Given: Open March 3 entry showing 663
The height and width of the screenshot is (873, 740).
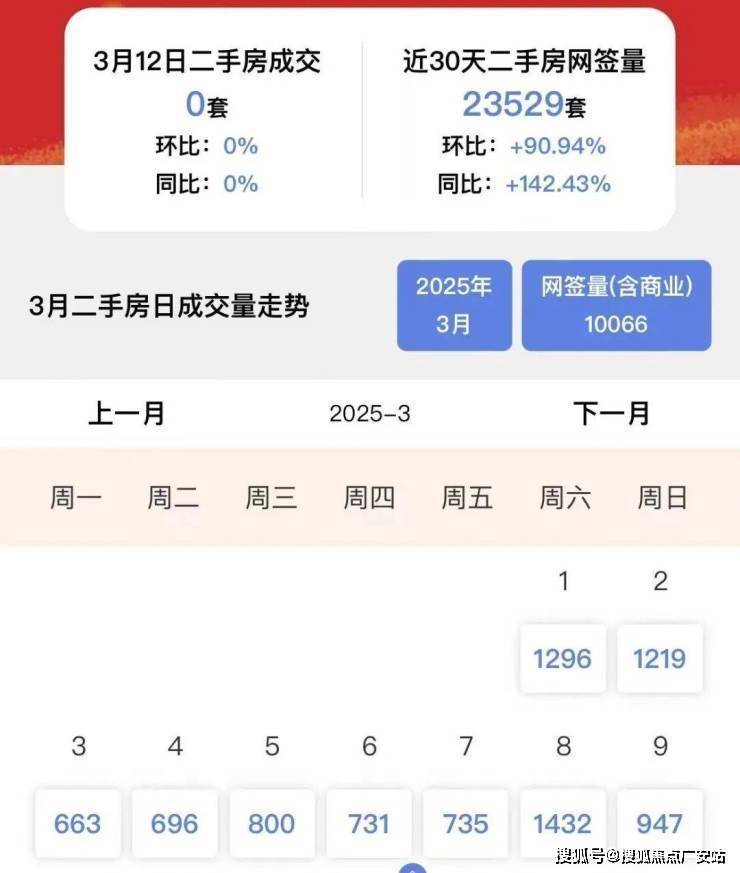Looking at the screenshot, I should click(78, 824).
